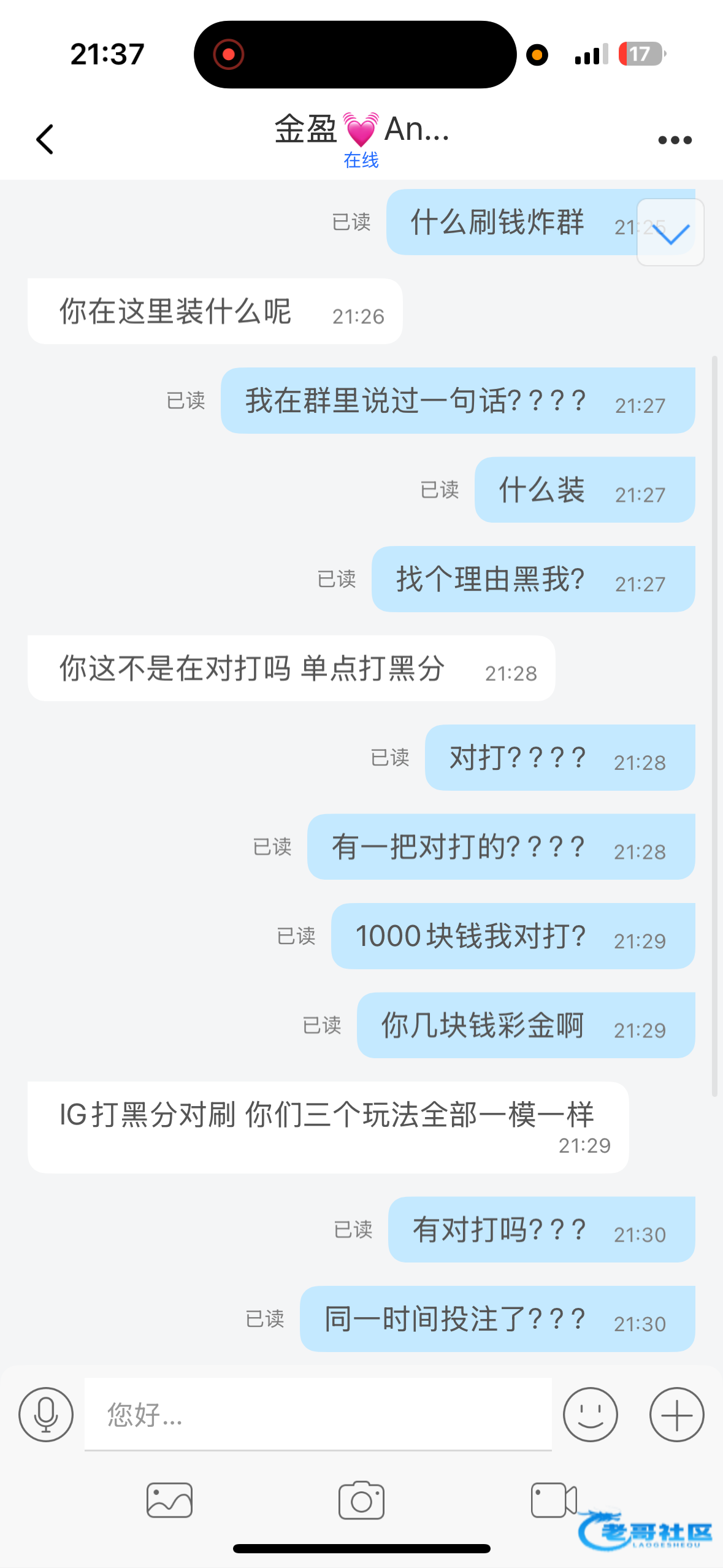Image resolution: width=723 pixels, height=1568 pixels.
Task: Focus the message input field
Action: (318, 1415)
